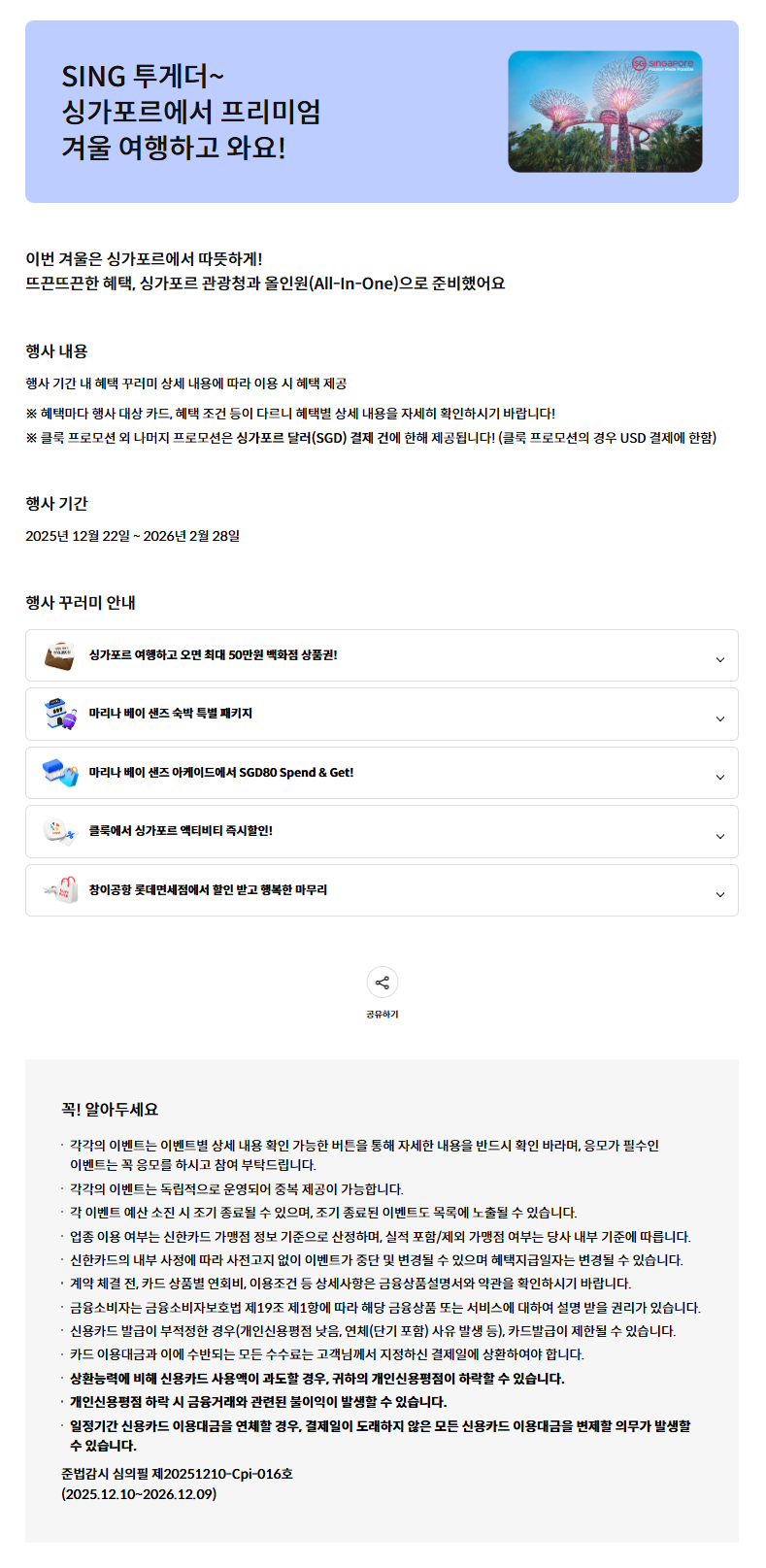The image size is (766, 1568).
Task: Share this event via 공유하기
Action: click(382, 984)
